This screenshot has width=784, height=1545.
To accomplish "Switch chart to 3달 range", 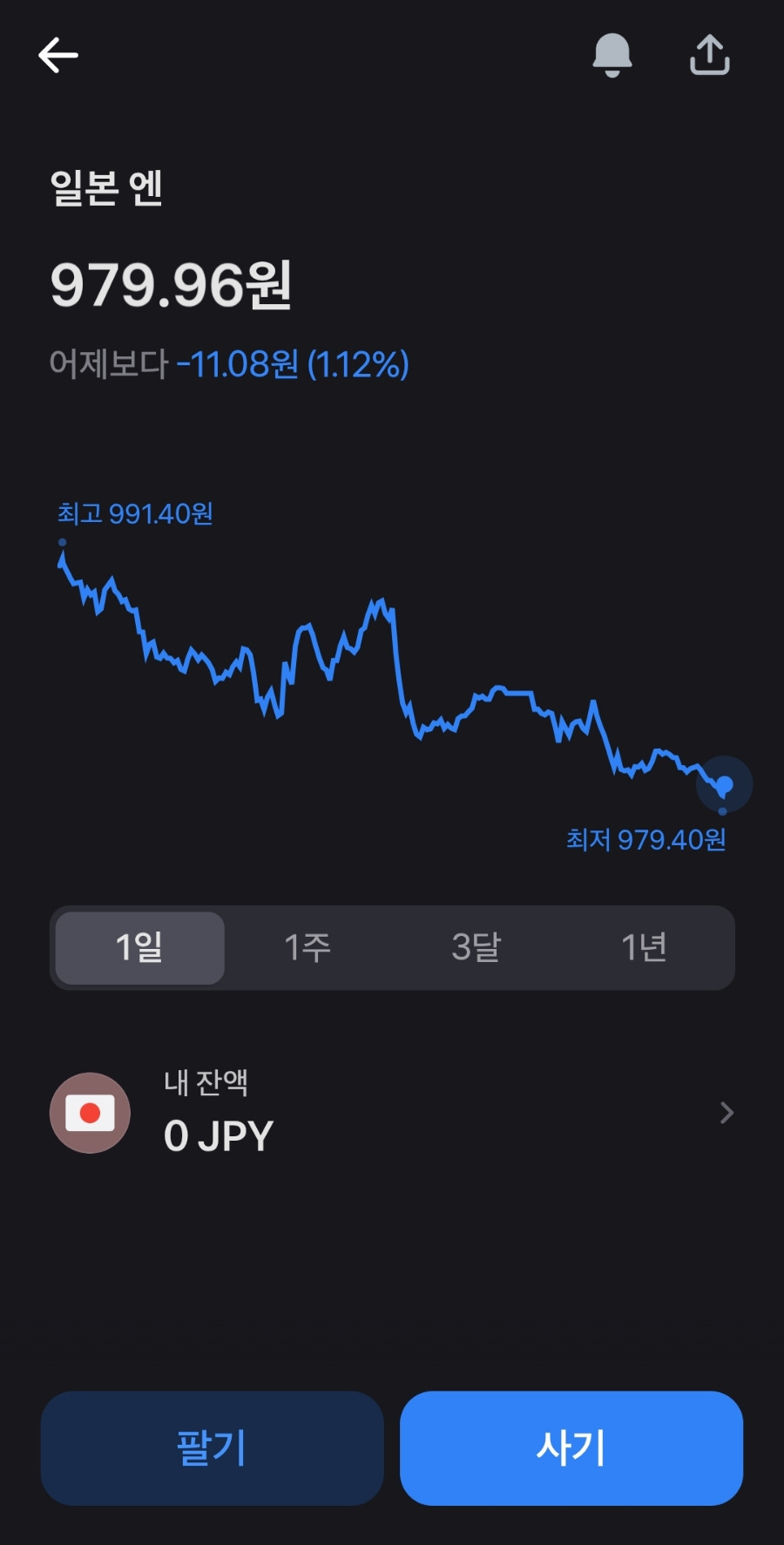I will tap(476, 947).
